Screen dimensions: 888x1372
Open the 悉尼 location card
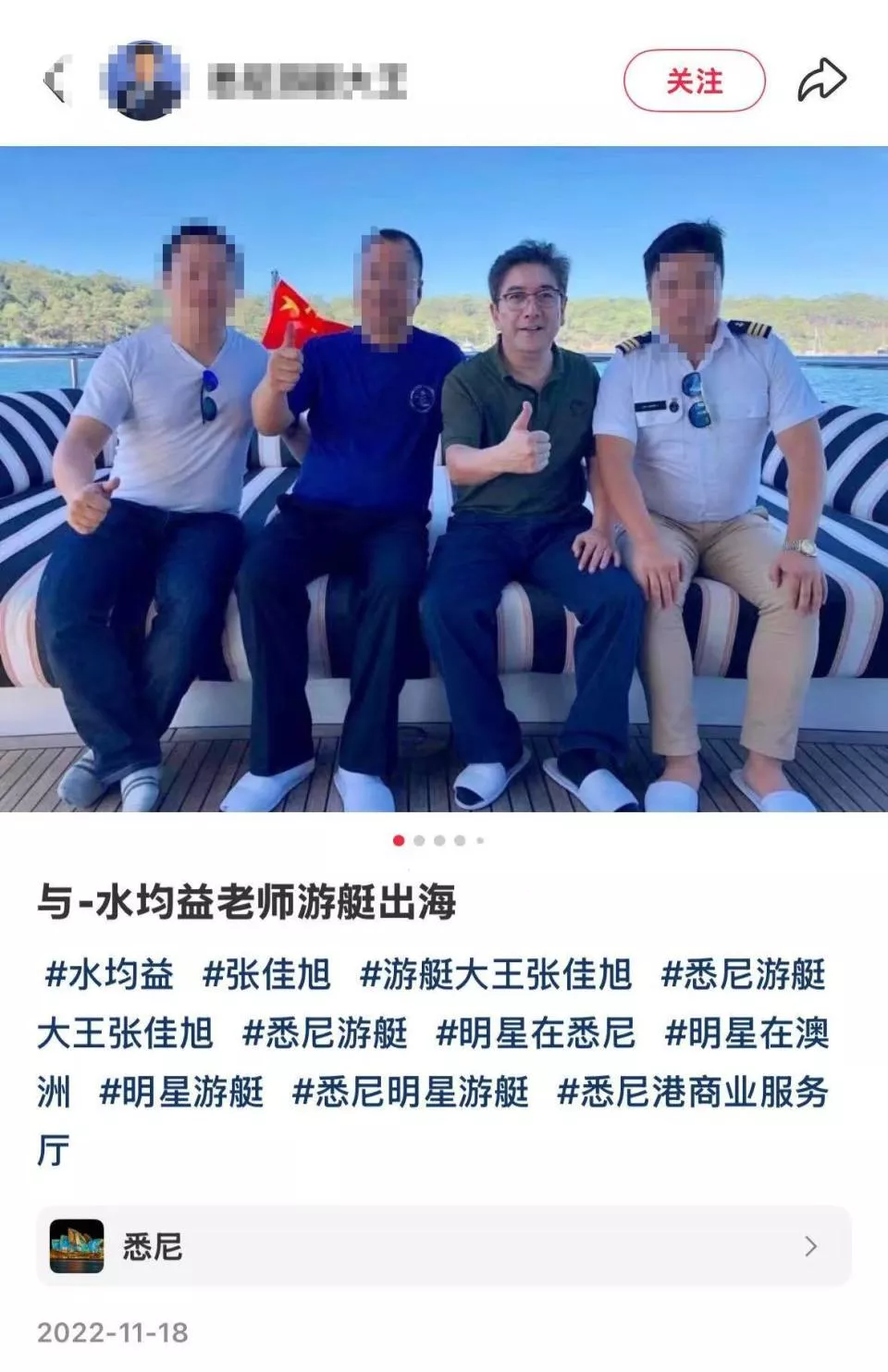[x=443, y=1246]
